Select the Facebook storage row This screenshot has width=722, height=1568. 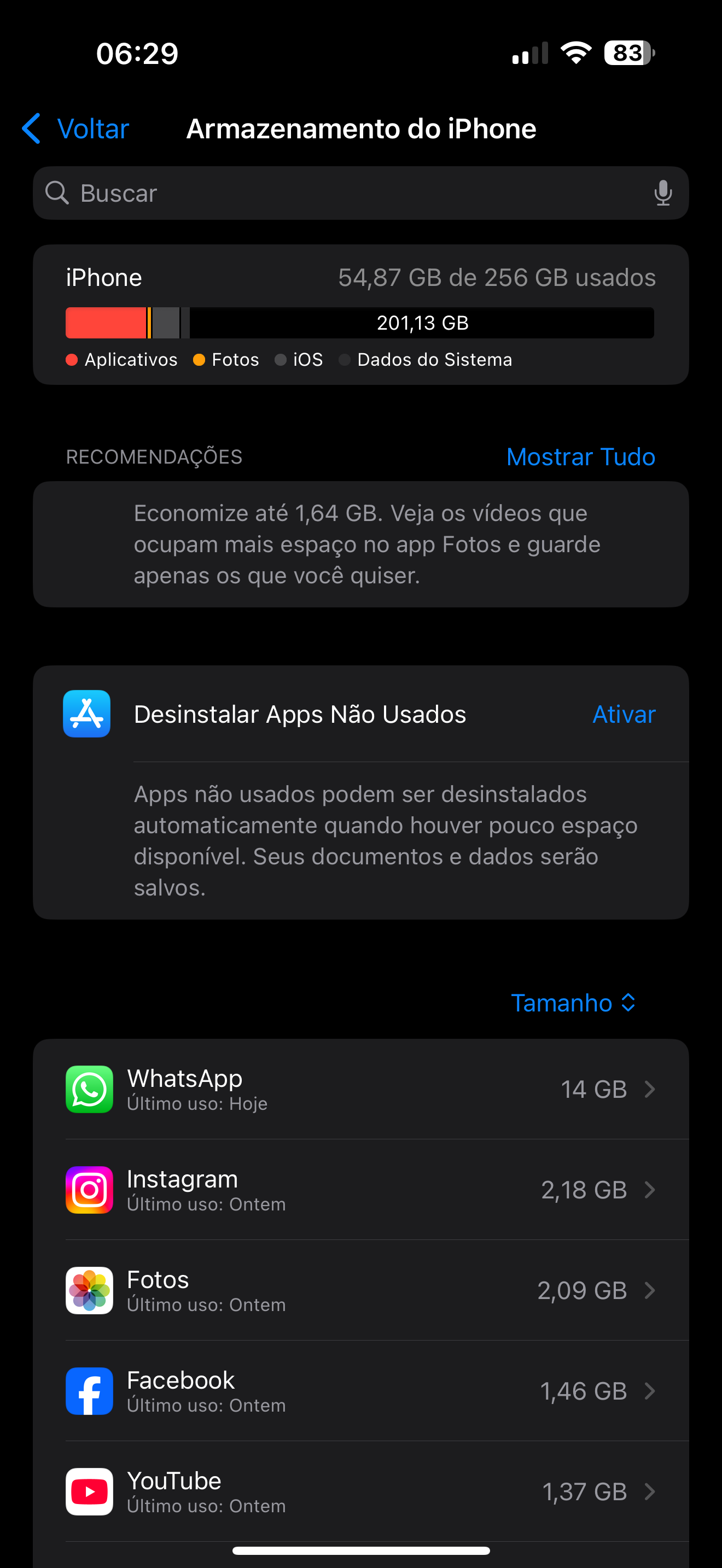pos(361,1391)
